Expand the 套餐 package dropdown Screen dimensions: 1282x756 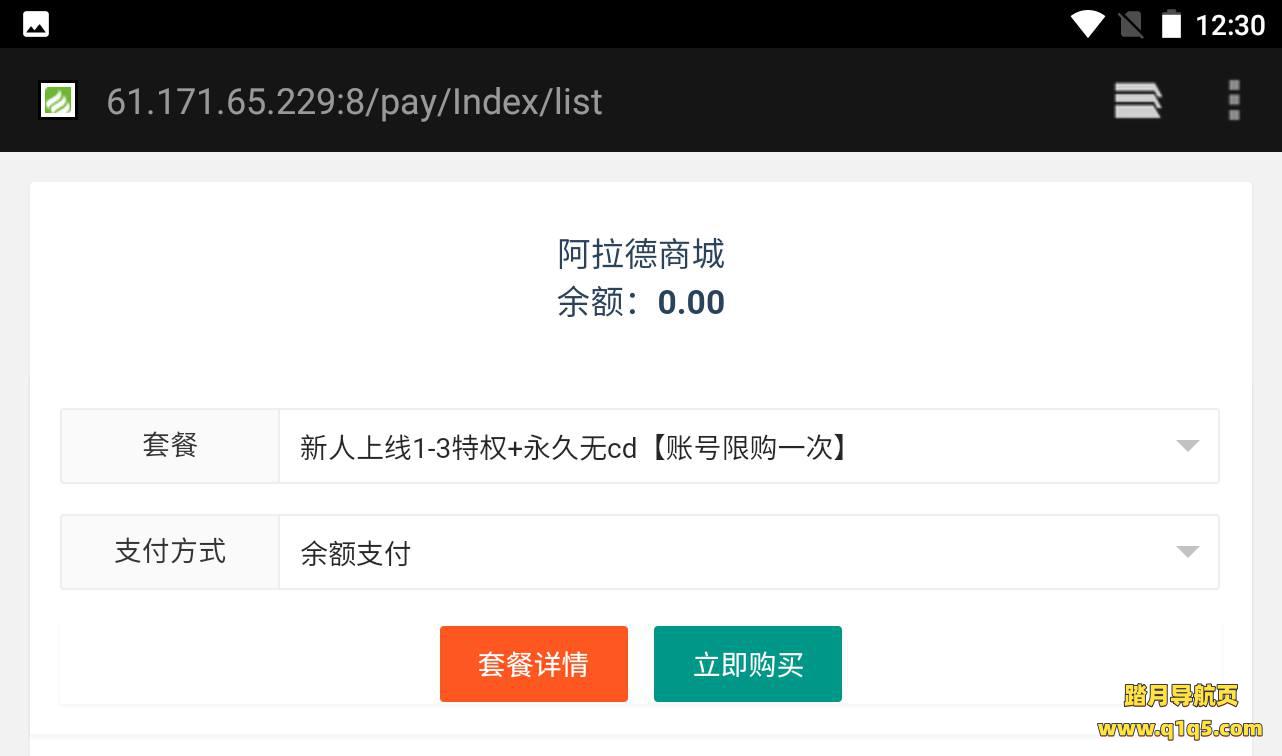coord(748,446)
